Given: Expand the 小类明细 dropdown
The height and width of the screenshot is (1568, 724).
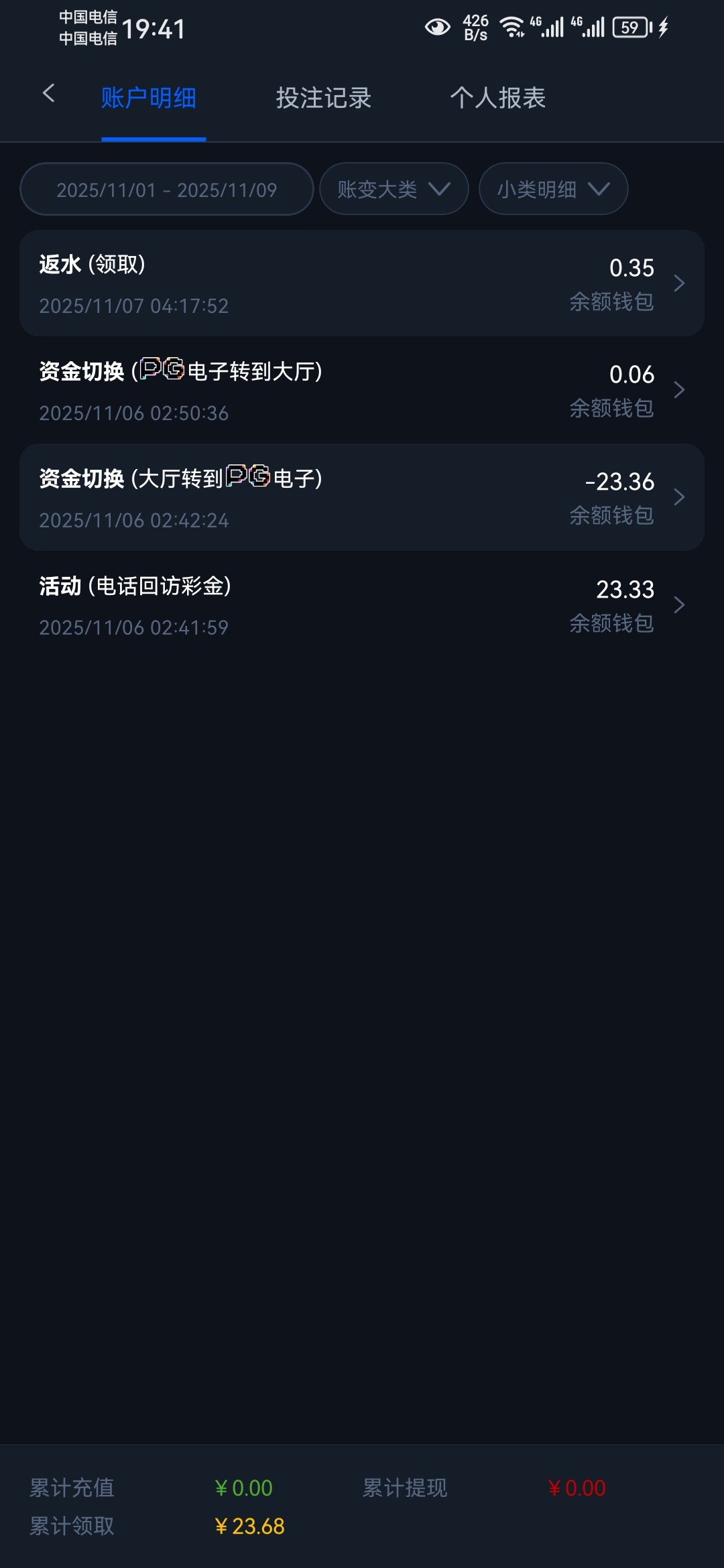Looking at the screenshot, I should pos(553,190).
